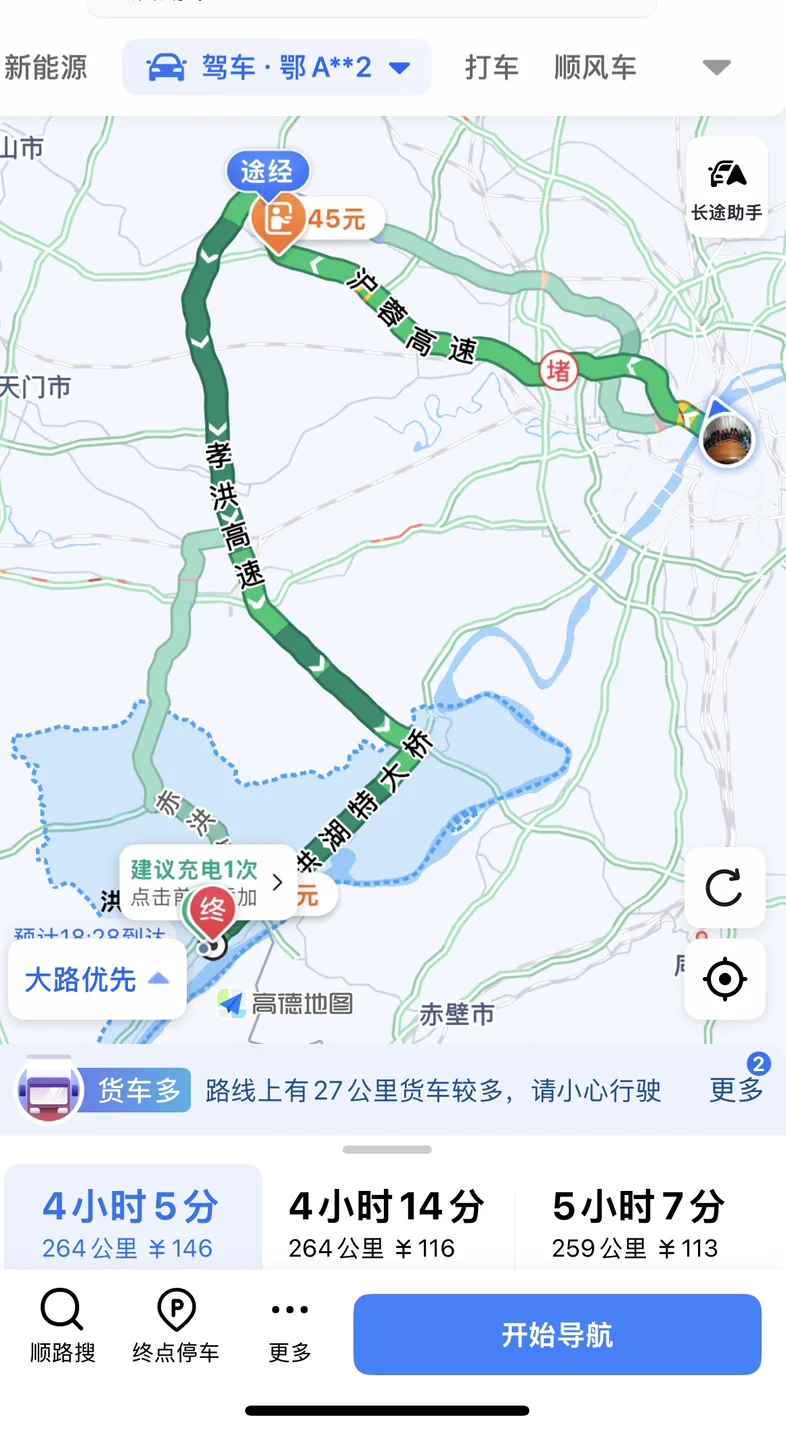The width and height of the screenshot is (786, 1432).
Task: Open 顺路搜 search along route
Action: click(x=62, y=1326)
